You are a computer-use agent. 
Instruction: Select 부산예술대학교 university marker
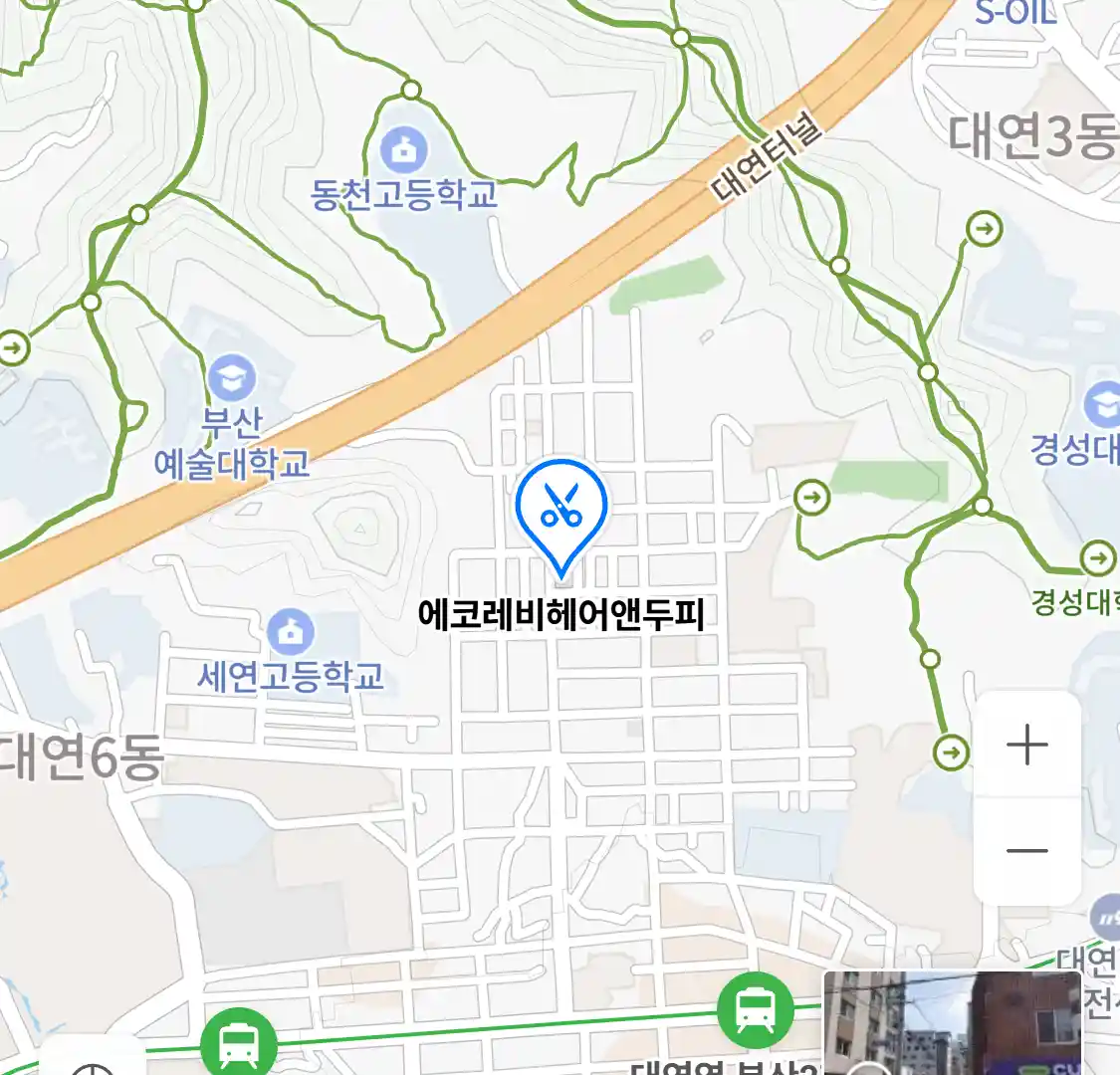[232, 378]
